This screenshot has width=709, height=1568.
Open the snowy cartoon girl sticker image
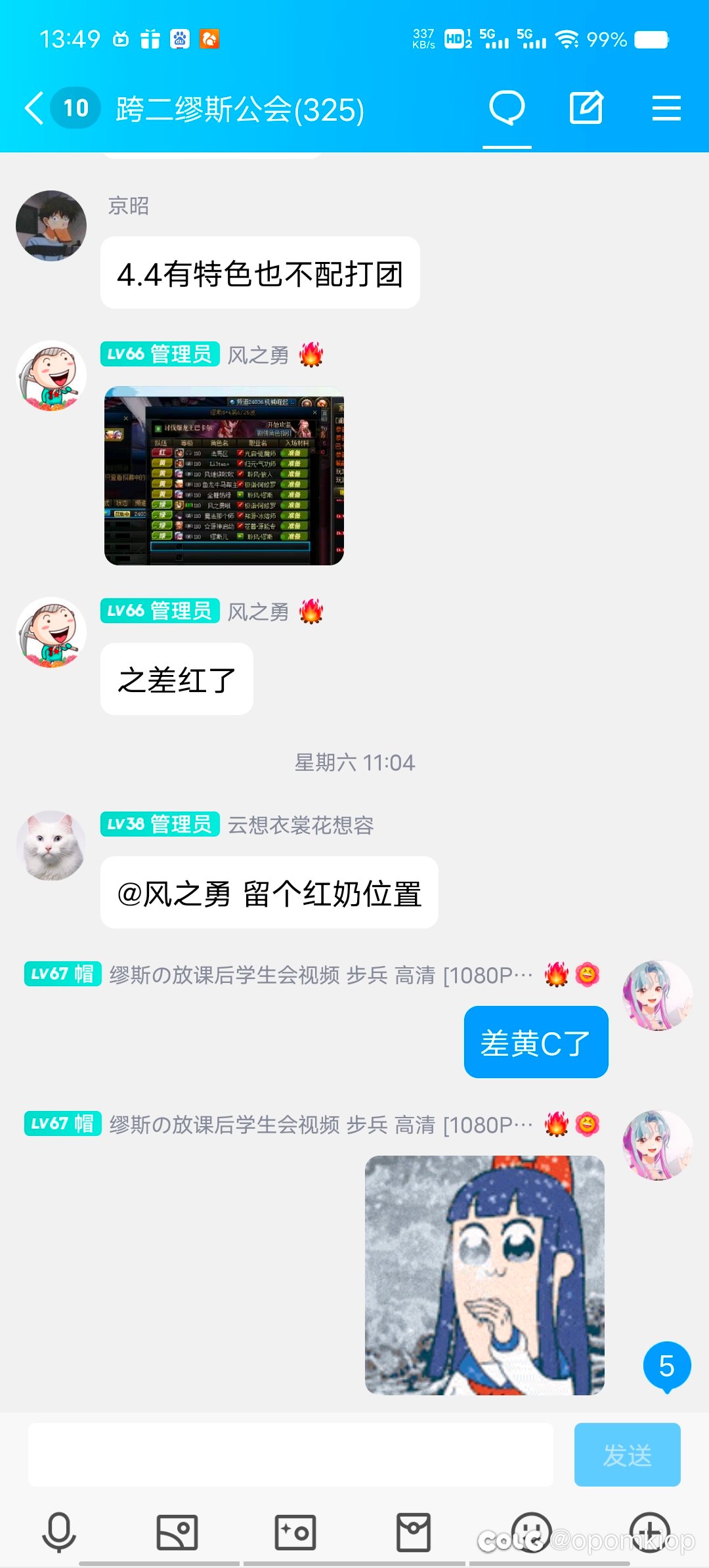[x=484, y=1275]
